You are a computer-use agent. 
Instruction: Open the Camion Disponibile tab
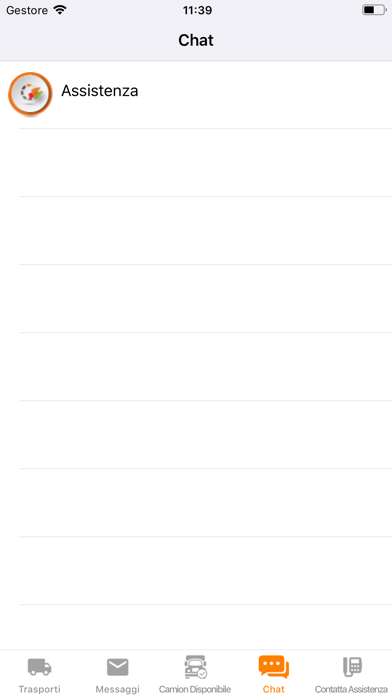[x=195, y=674]
